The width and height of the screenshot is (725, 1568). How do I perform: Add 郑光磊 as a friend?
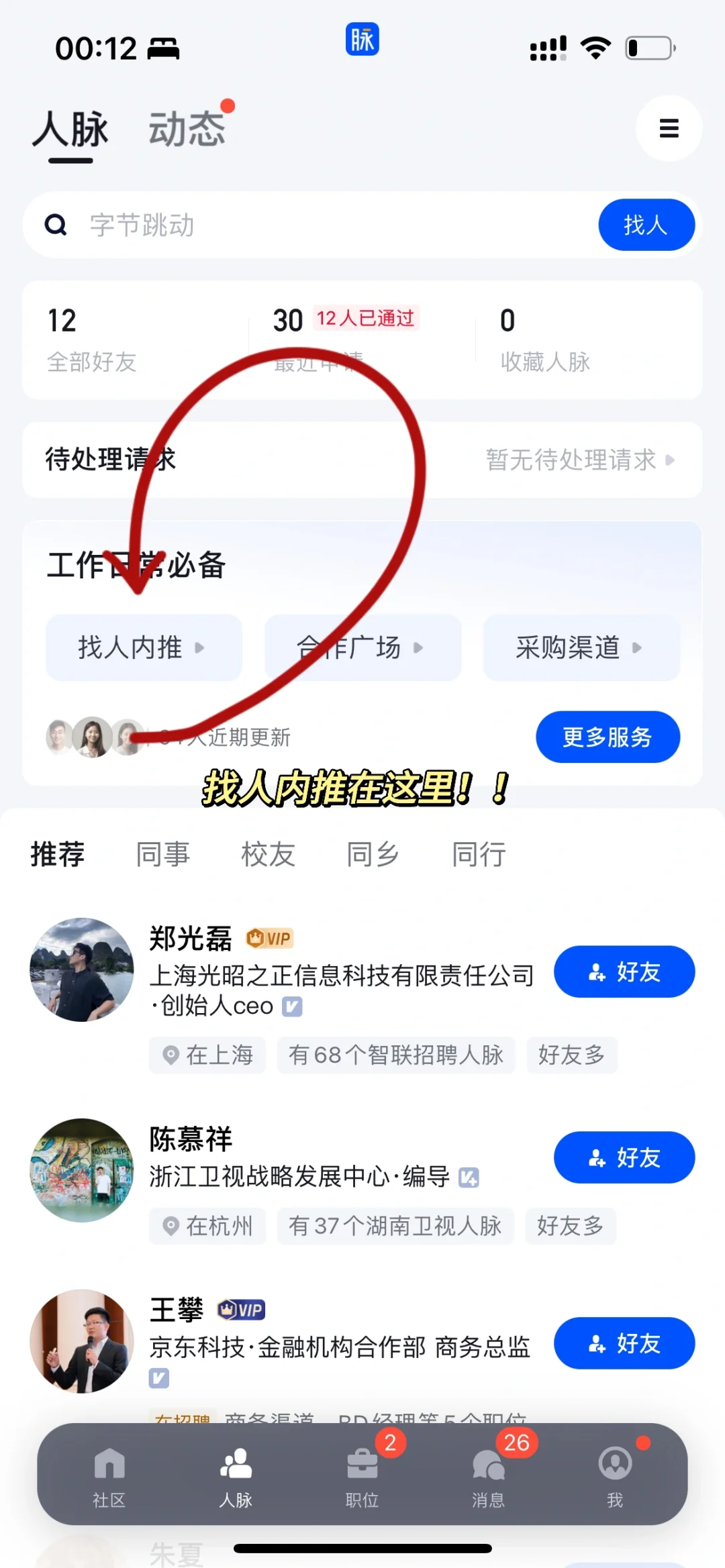click(624, 972)
